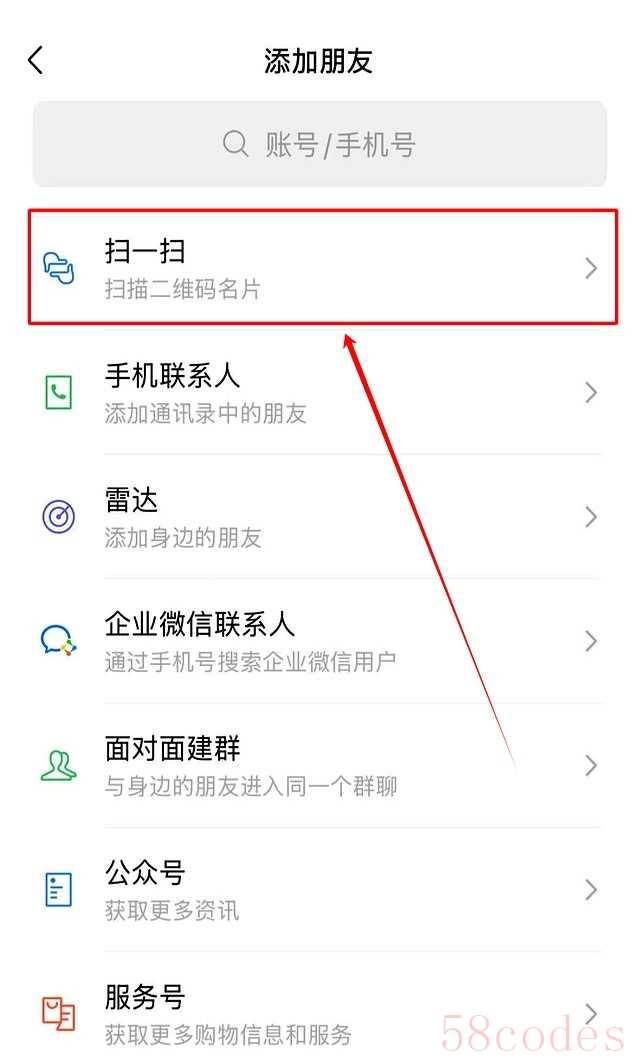Image resolution: width=640 pixels, height=1064 pixels.
Task: Open 扫一扫 to scan QR code
Action: pos(320,267)
